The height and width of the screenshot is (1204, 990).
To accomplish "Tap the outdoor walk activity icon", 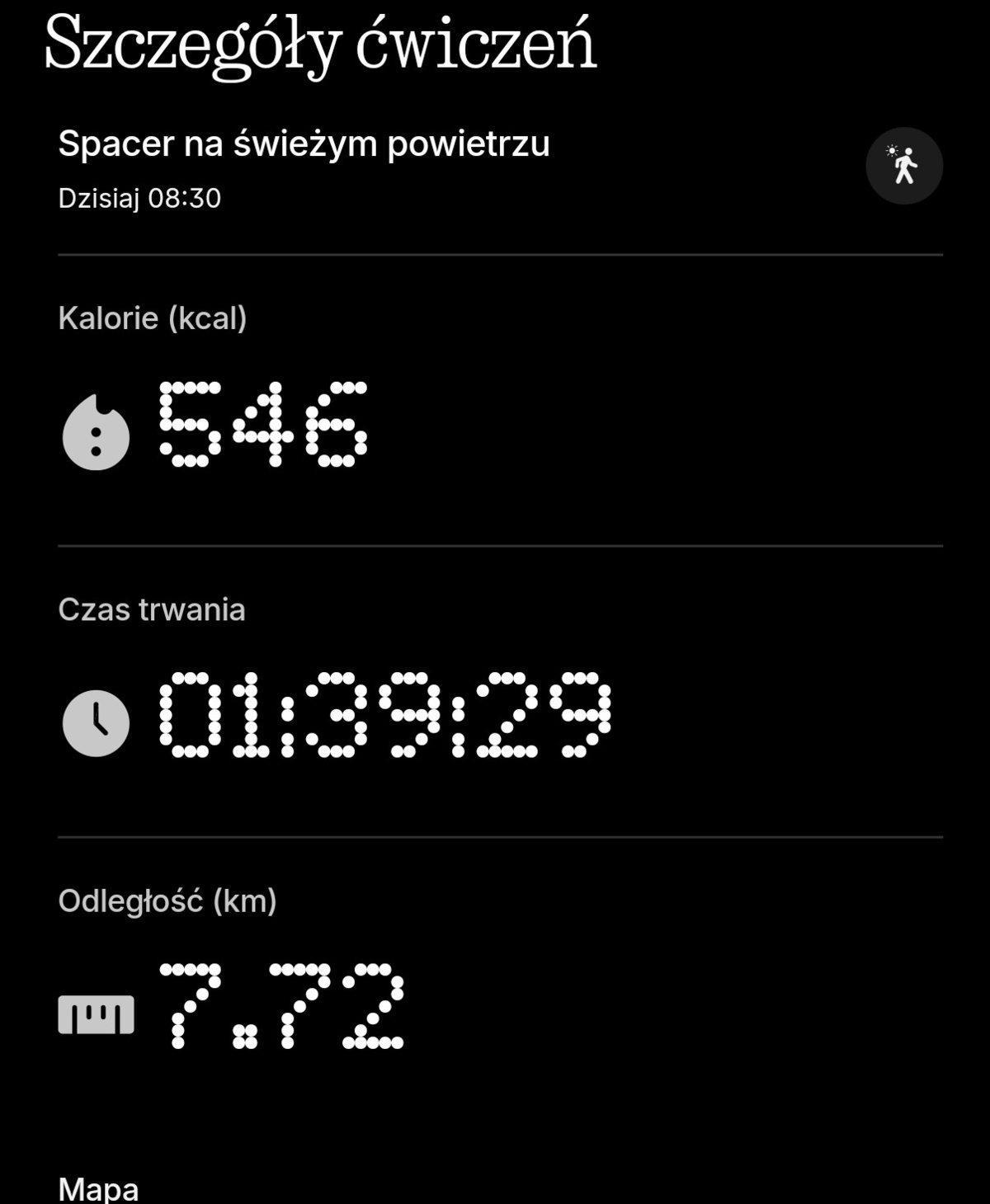I will 903,166.
